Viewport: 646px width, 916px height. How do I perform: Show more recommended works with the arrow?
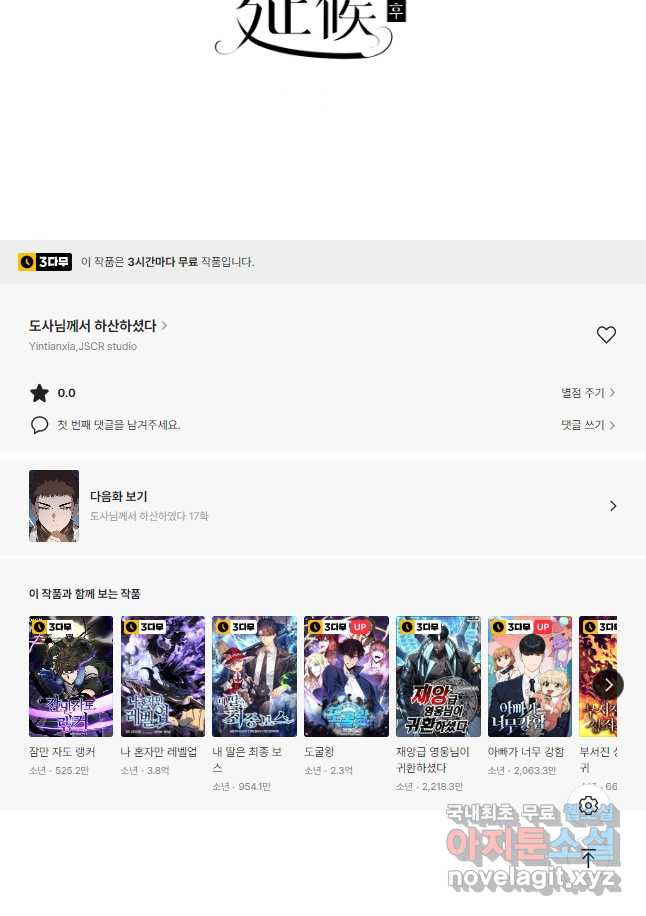point(608,685)
